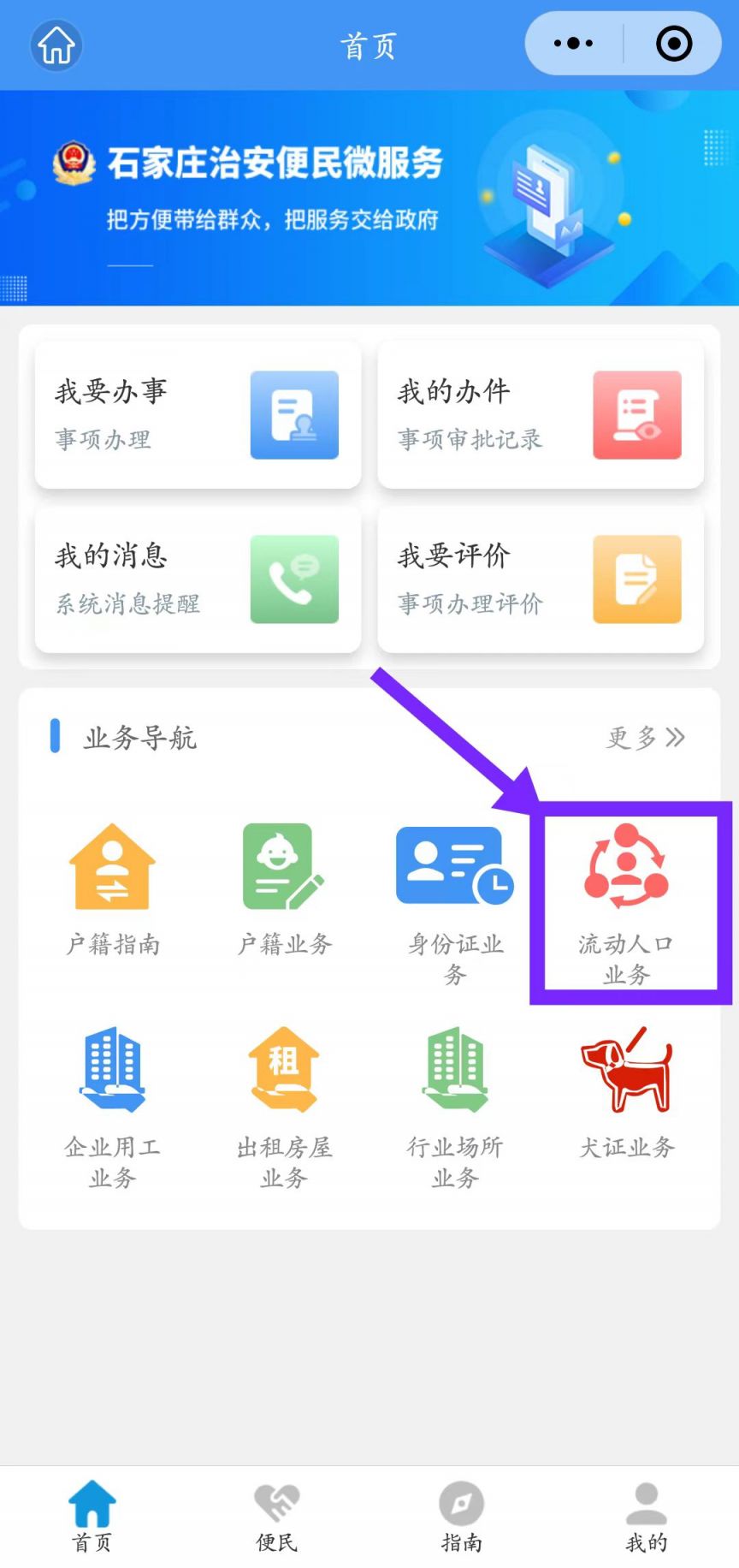Open 行业场所业务
Image resolution: width=739 pixels, height=1568 pixels.
(455, 1106)
